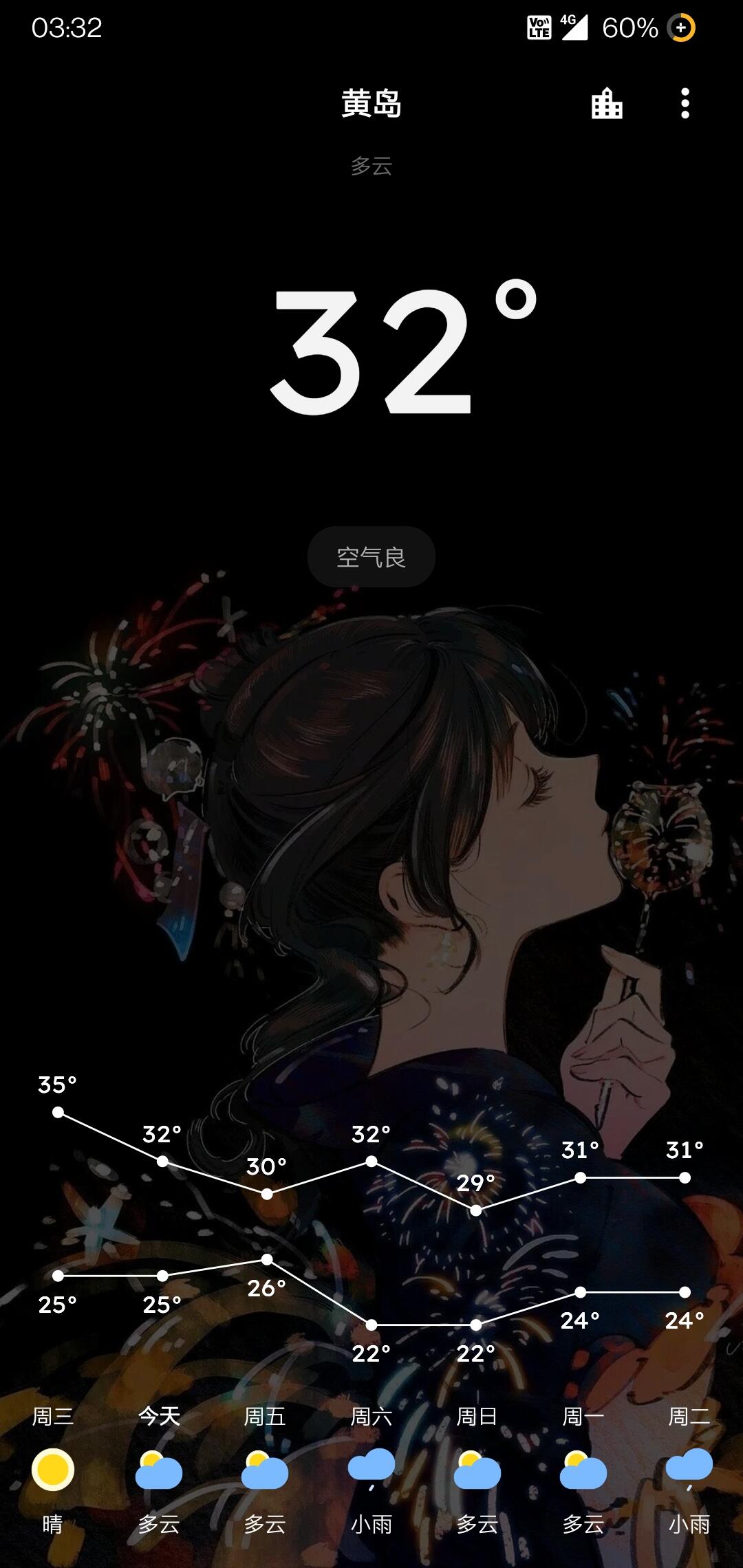Open the city management building icon
743x1568 pixels.
(607, 104)
